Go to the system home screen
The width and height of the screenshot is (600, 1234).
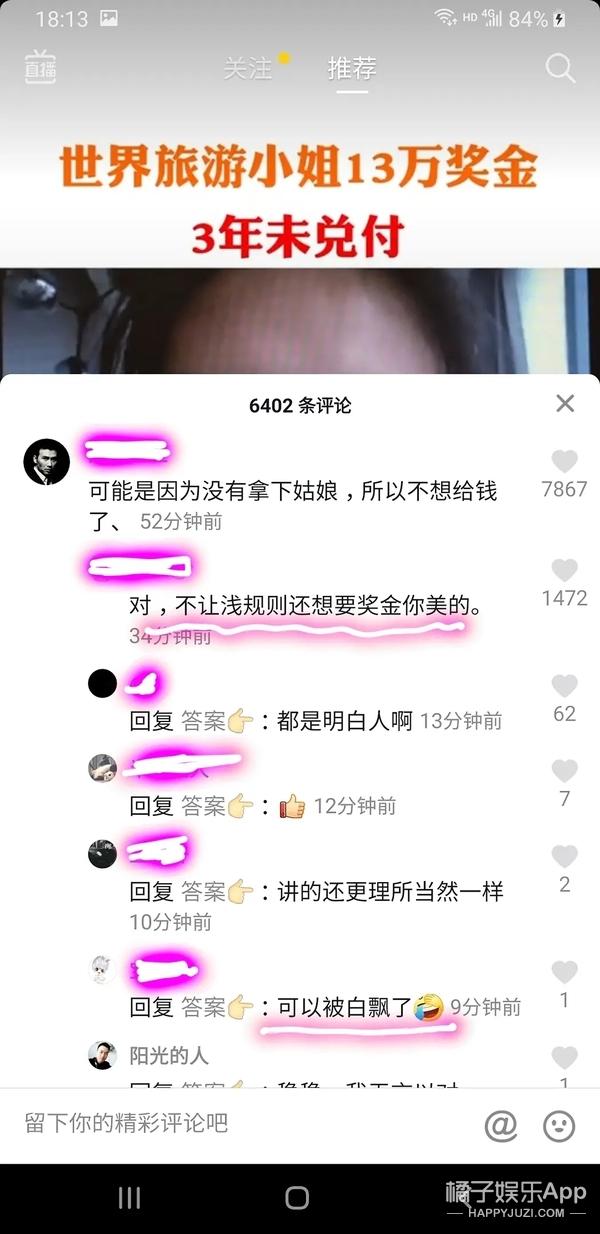coord(297,1198)
